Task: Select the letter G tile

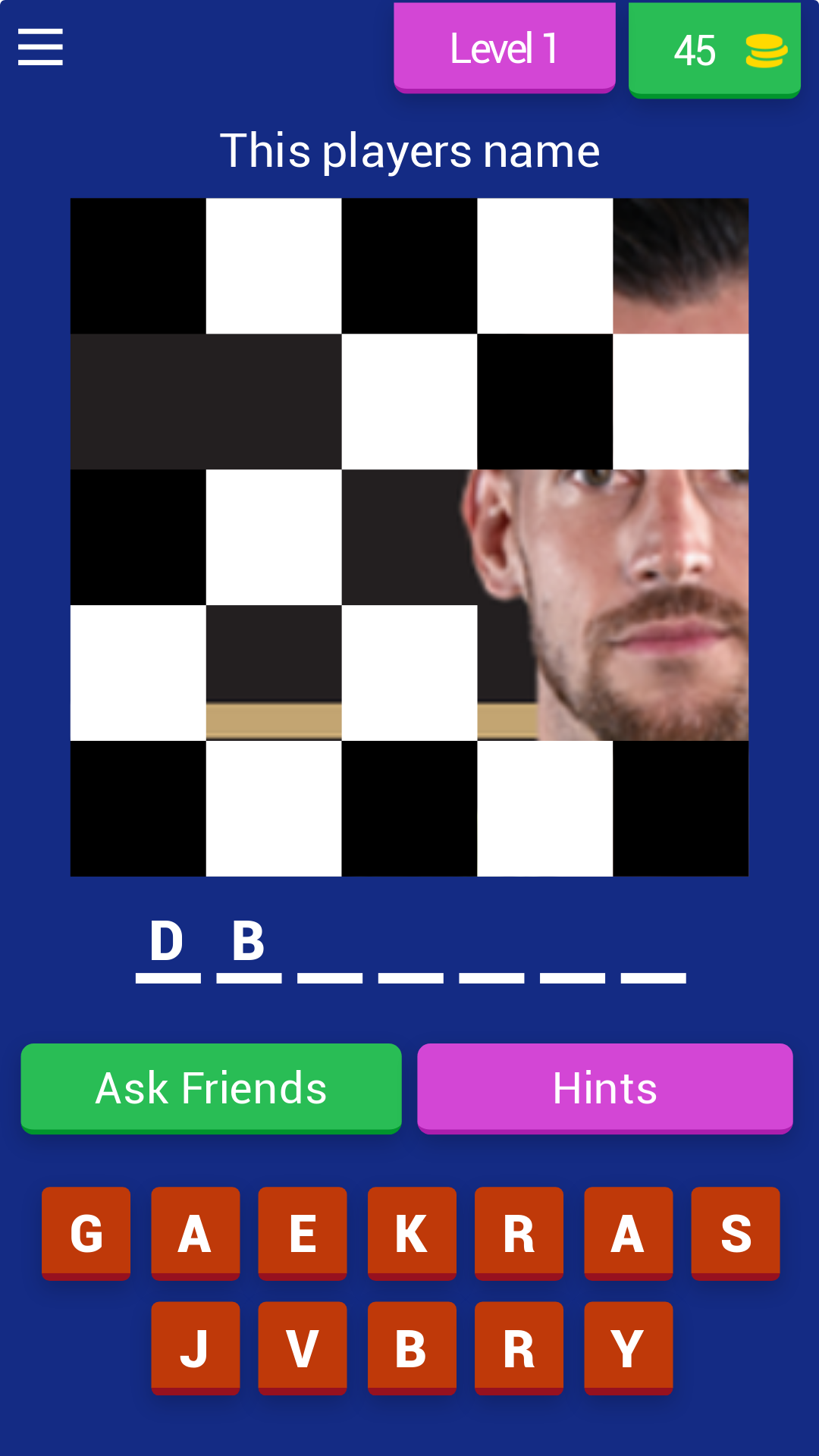Action: coord(86,1232)
